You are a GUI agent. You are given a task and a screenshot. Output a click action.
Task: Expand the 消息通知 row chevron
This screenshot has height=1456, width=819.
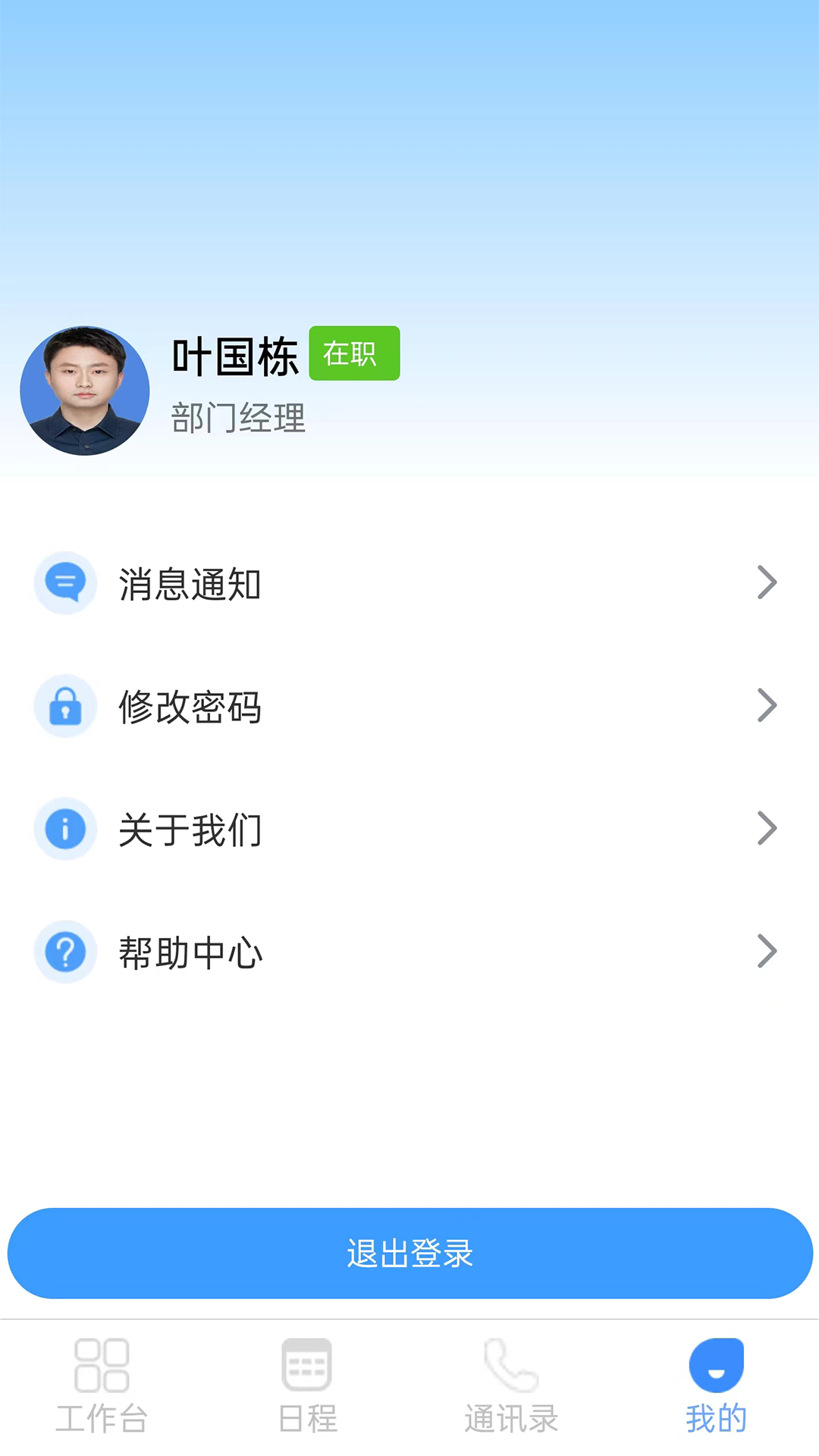766,583
